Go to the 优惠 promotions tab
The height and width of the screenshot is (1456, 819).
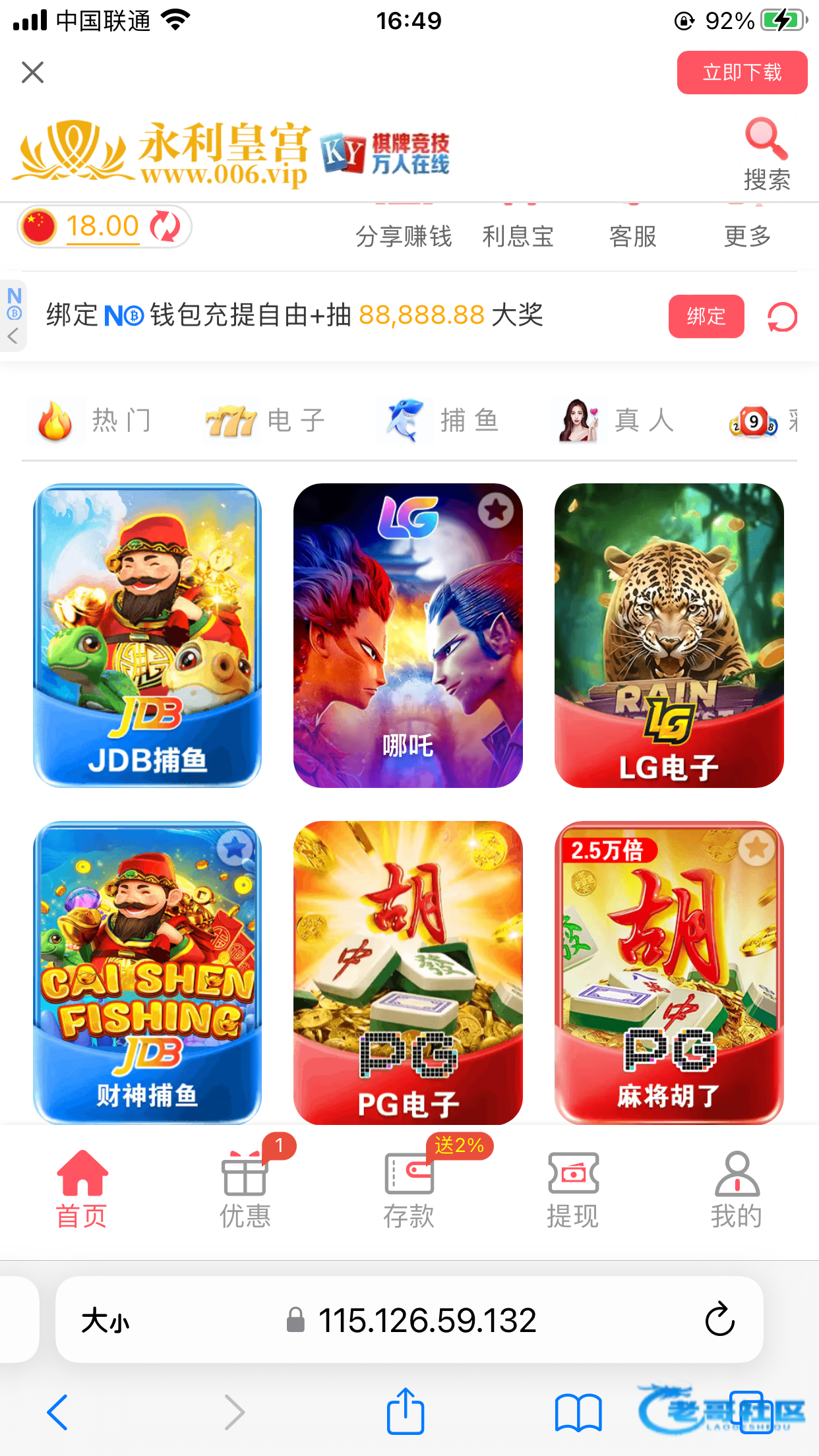click(x=245, y=1189)
